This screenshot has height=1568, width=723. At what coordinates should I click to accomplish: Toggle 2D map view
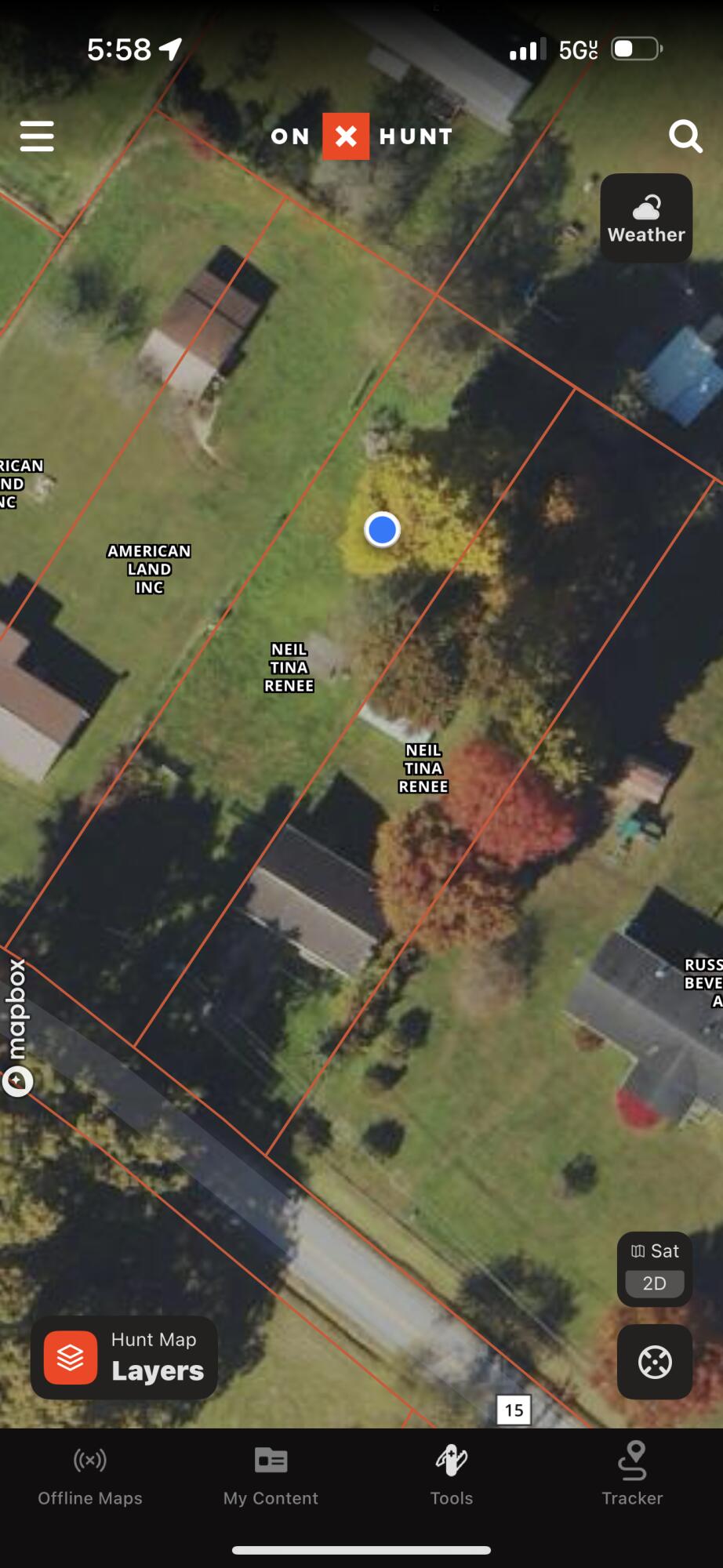[x=654, y=1283]
